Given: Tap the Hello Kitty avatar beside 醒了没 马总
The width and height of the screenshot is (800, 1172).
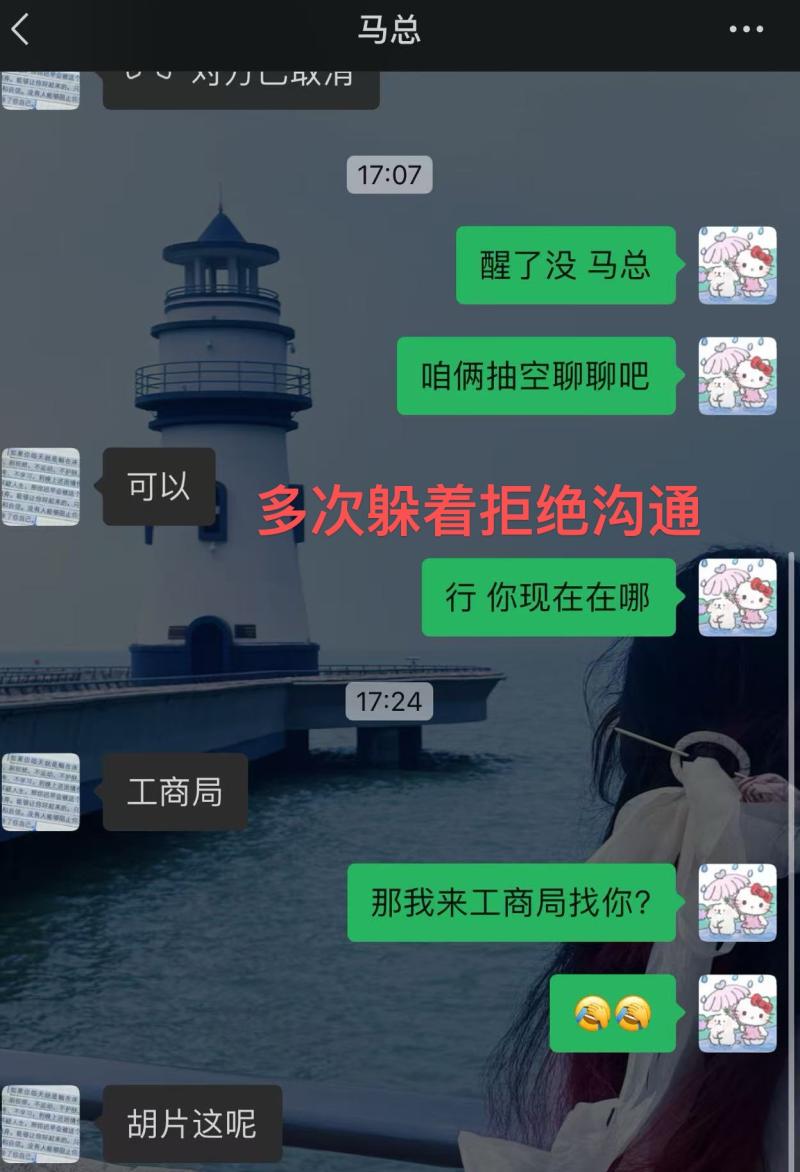Looking at the screenshot, I should click(737, 265).
